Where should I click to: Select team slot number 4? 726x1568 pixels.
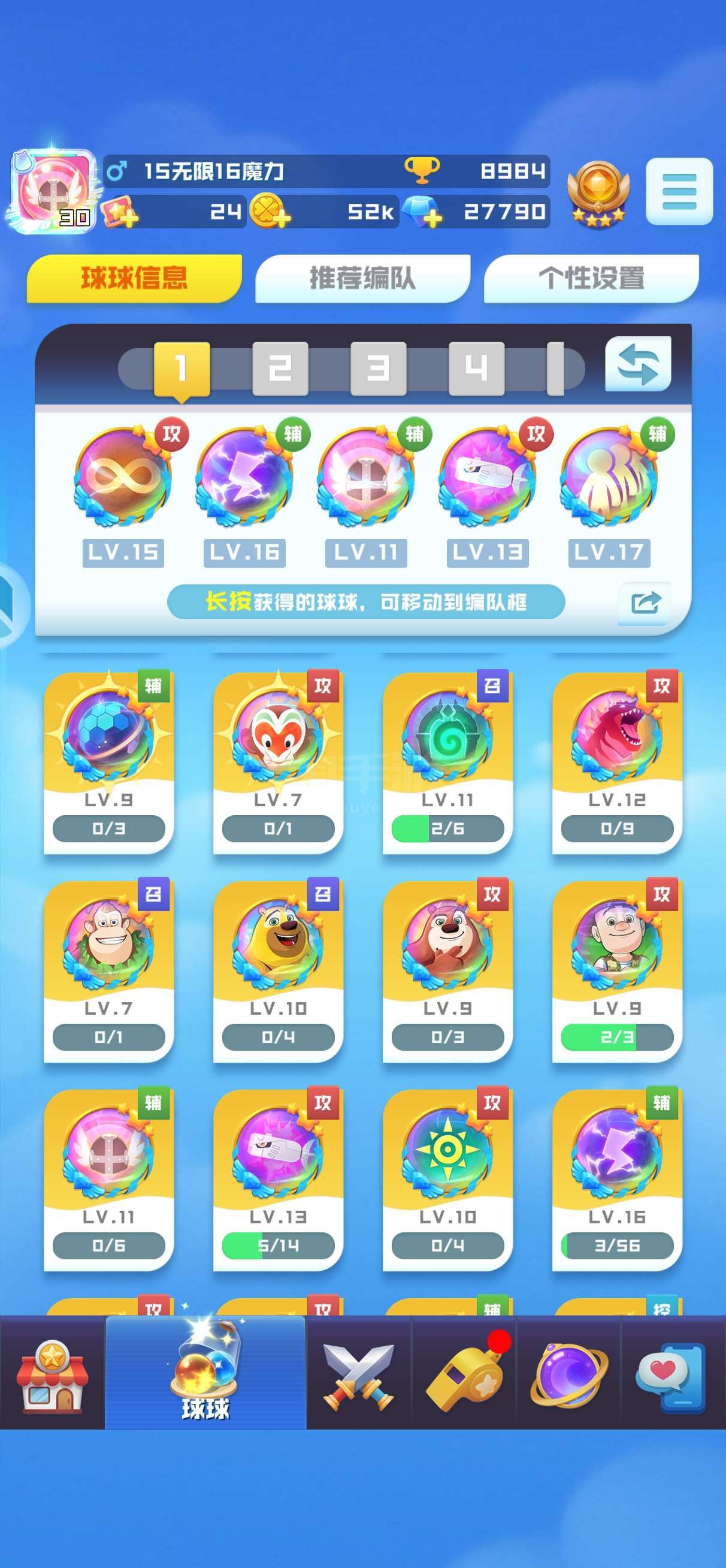[476, 369]
